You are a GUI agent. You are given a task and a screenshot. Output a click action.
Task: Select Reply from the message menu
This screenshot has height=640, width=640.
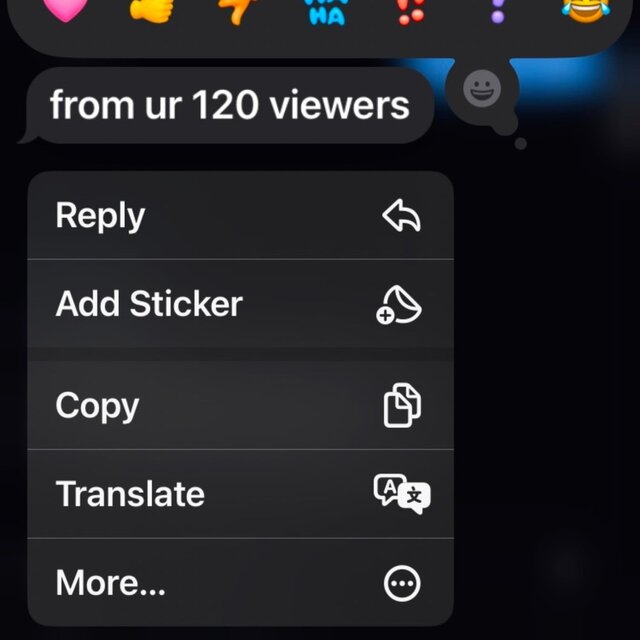click(240, 216)
